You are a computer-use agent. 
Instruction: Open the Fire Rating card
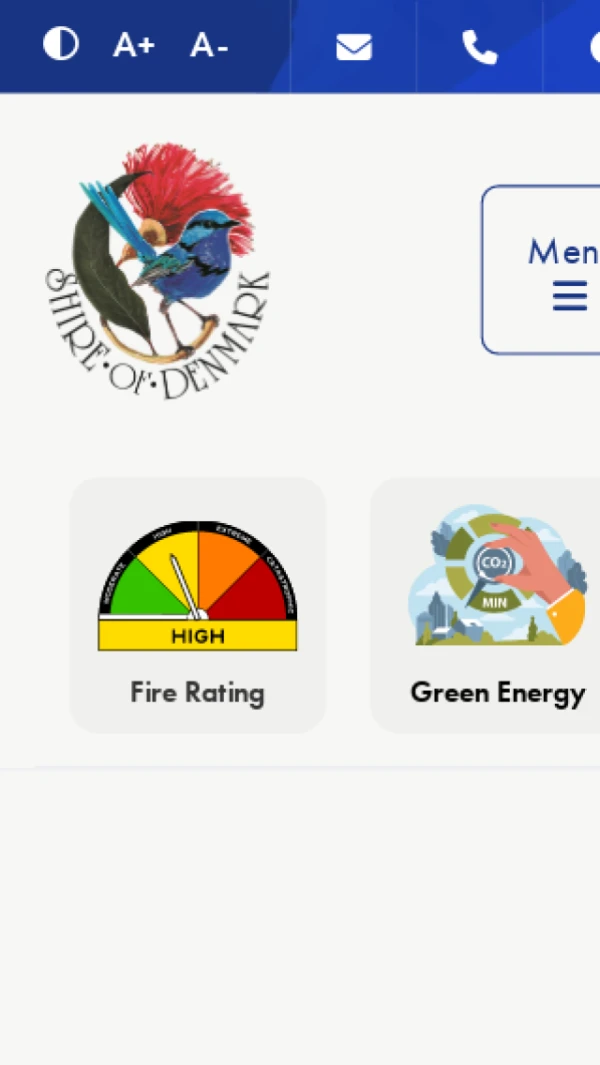(198, 605)
